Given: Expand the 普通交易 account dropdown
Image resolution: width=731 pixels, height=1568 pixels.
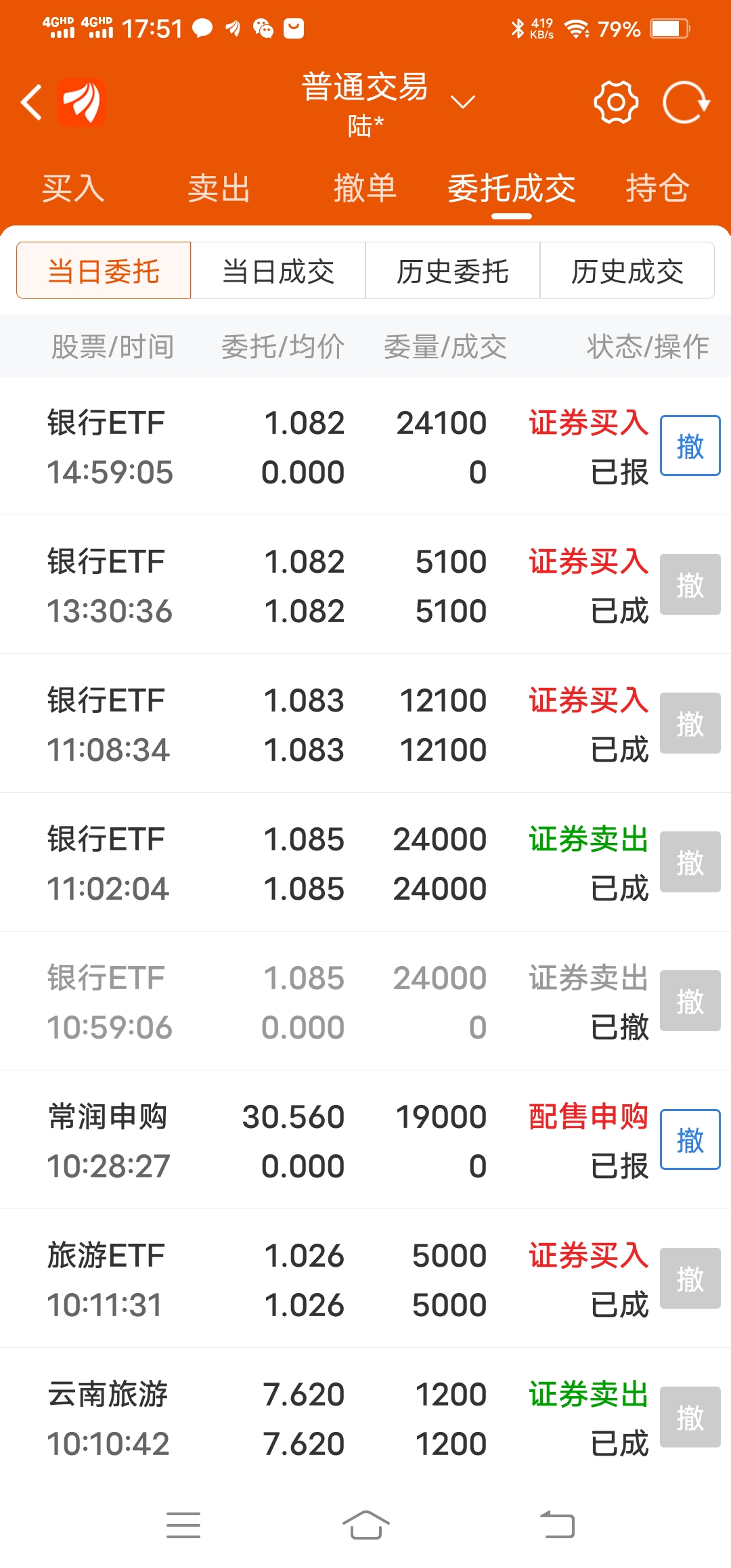Looking at the screenshot, I should 463,102.
